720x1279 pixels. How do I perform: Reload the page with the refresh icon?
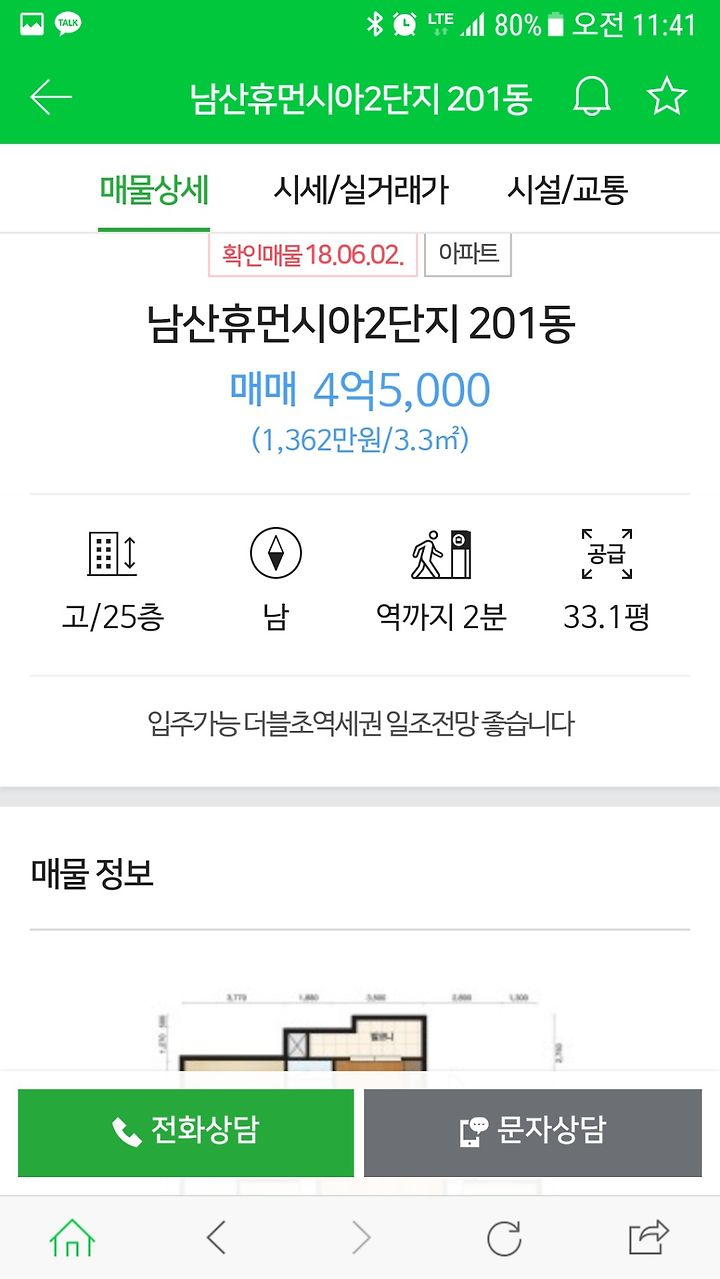click(504, 1239)
